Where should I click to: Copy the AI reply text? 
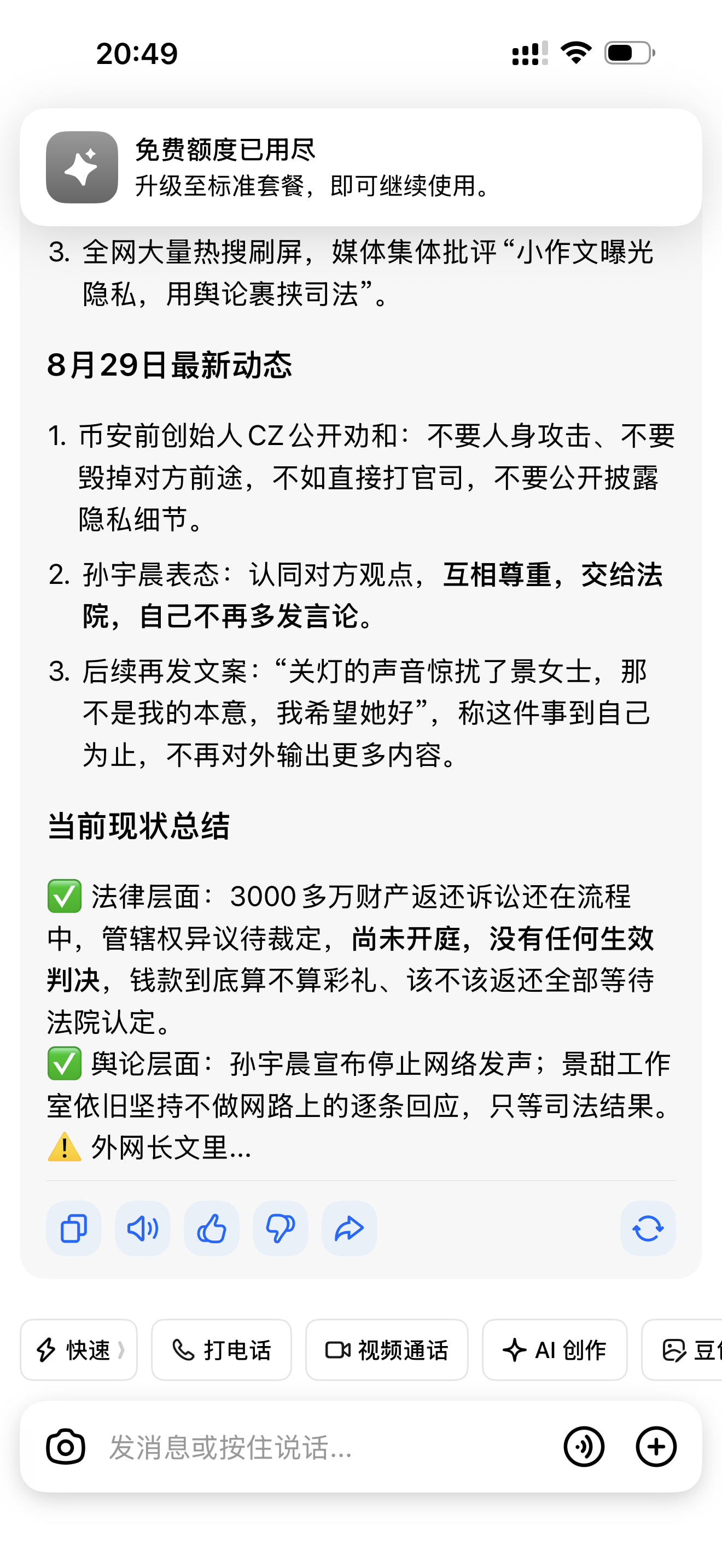point(74,1228)
